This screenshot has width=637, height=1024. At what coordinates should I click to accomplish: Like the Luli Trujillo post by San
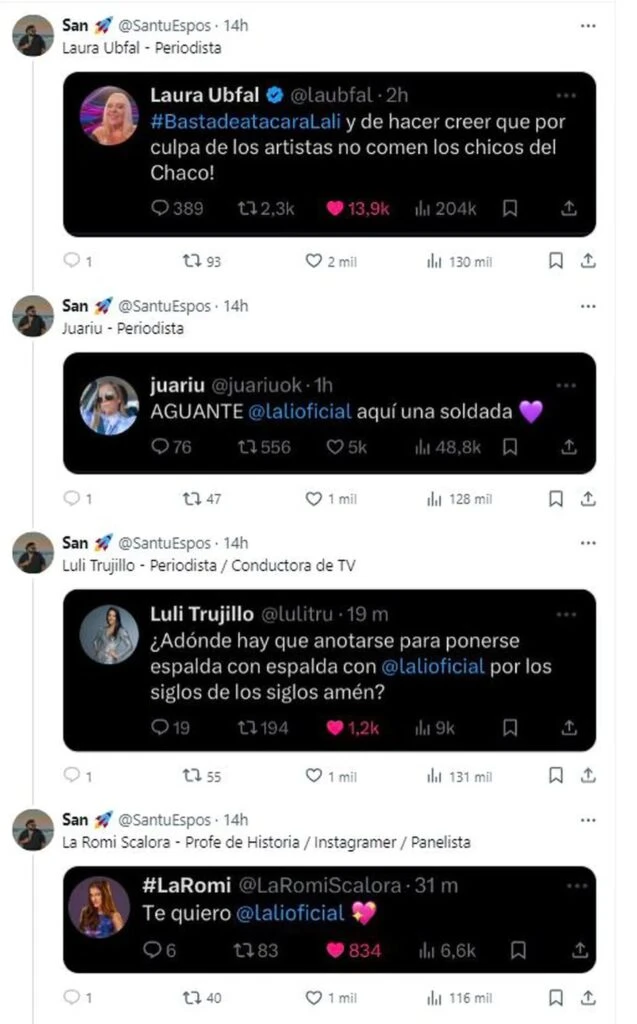[313, 775]
